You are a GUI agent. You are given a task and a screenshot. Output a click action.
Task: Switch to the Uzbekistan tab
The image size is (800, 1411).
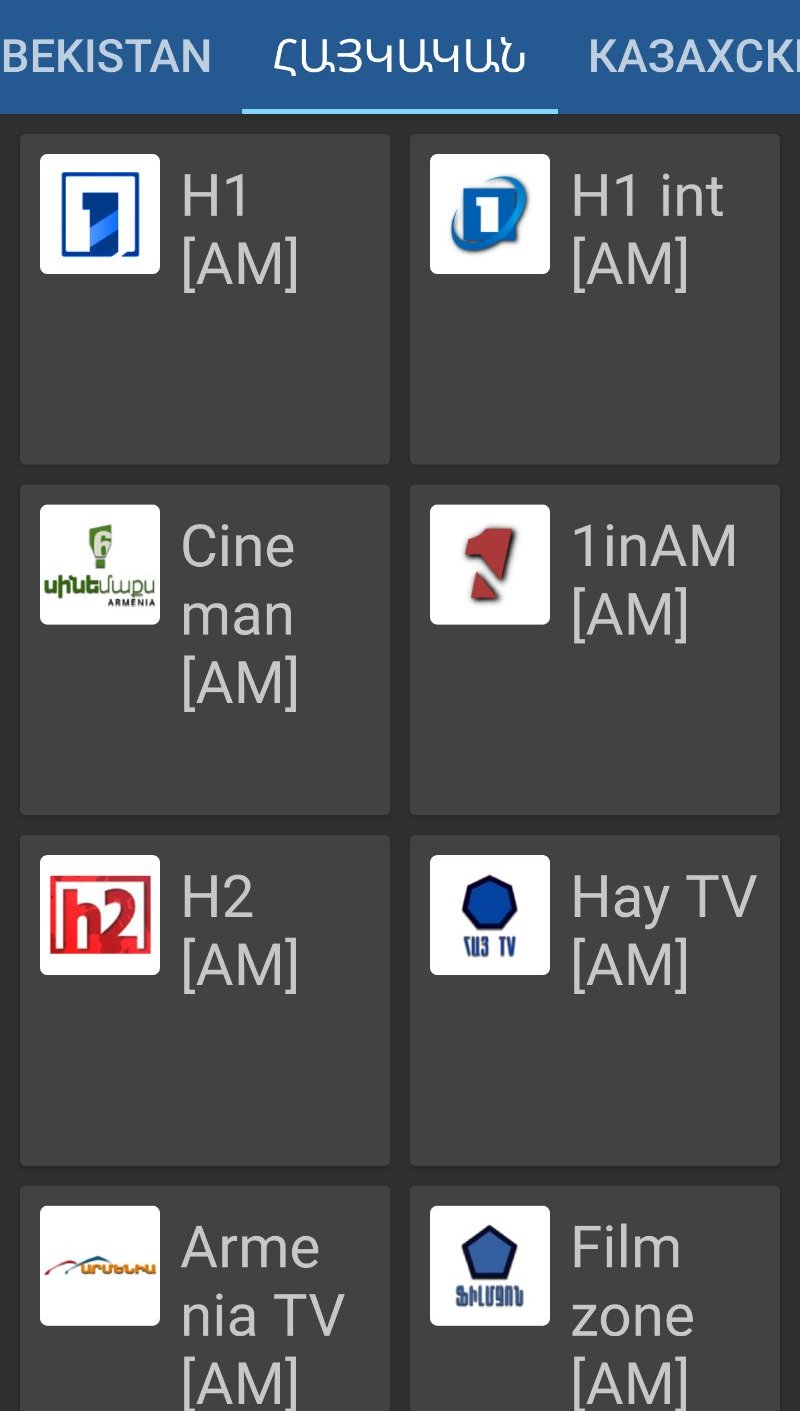(105, 56)
